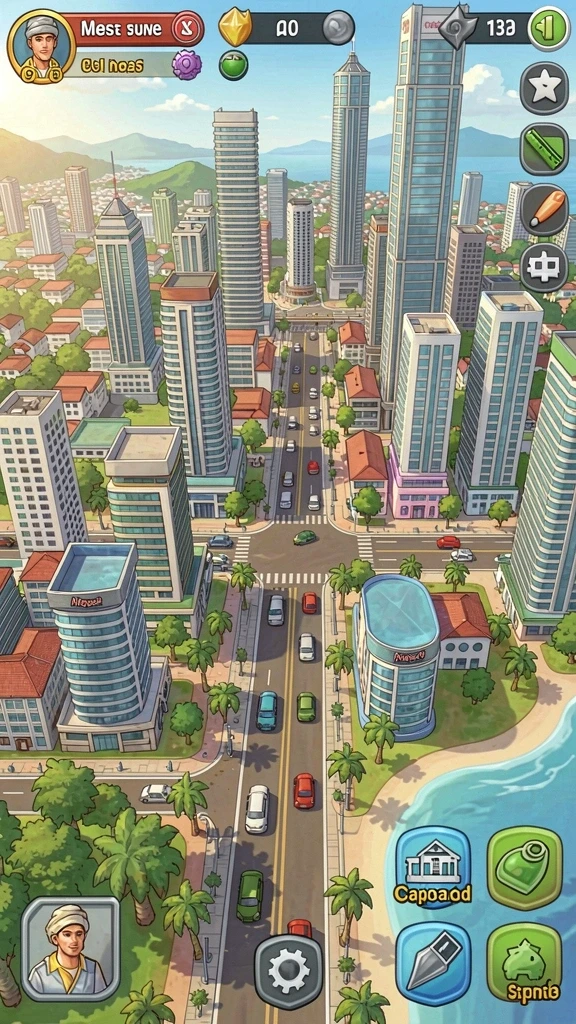The image size is (576, 1024).
Task: Select the green ruler tool
Action: [x=544, y=149]
